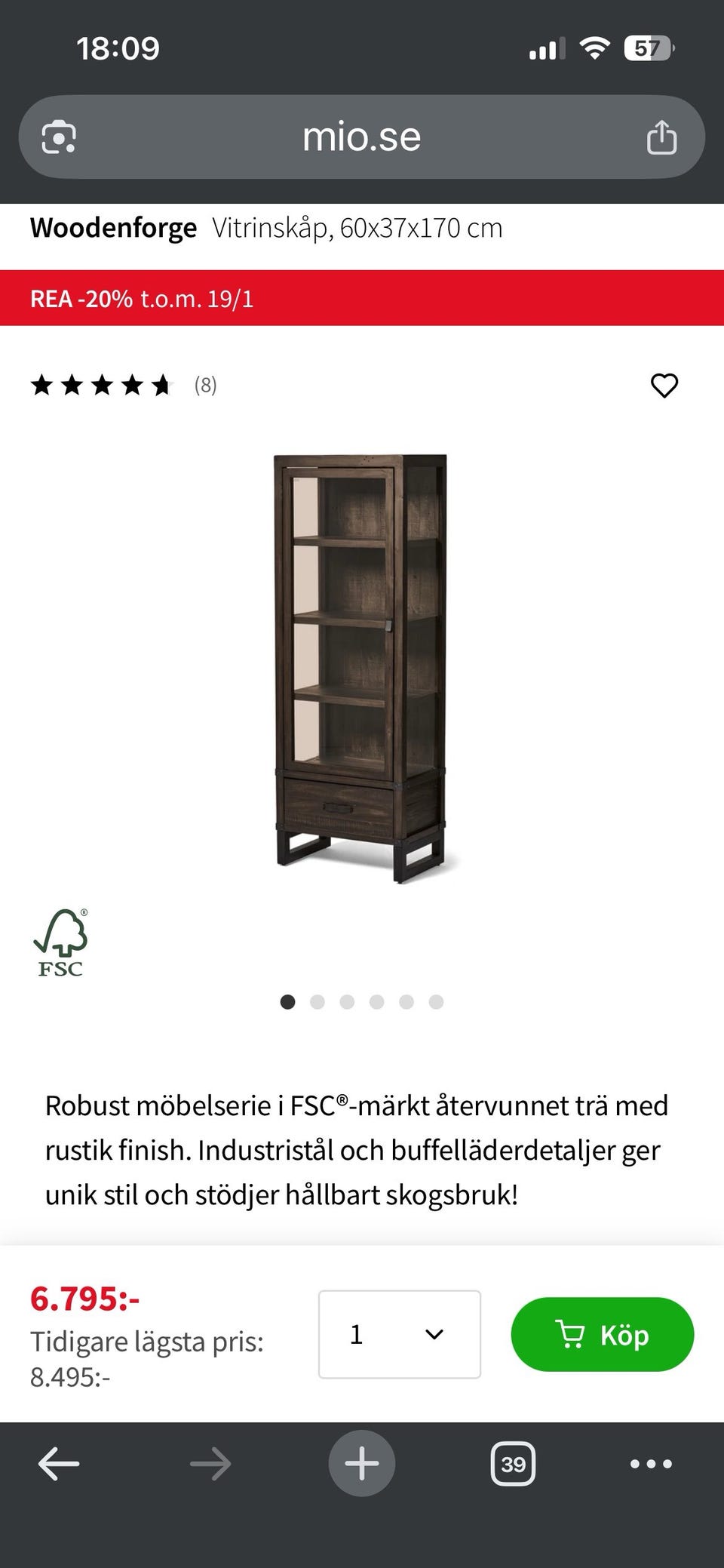This screenshot has width=724, height=1568.
Task: Expand image gallery via the second dot
Action: pos(318,1003)
